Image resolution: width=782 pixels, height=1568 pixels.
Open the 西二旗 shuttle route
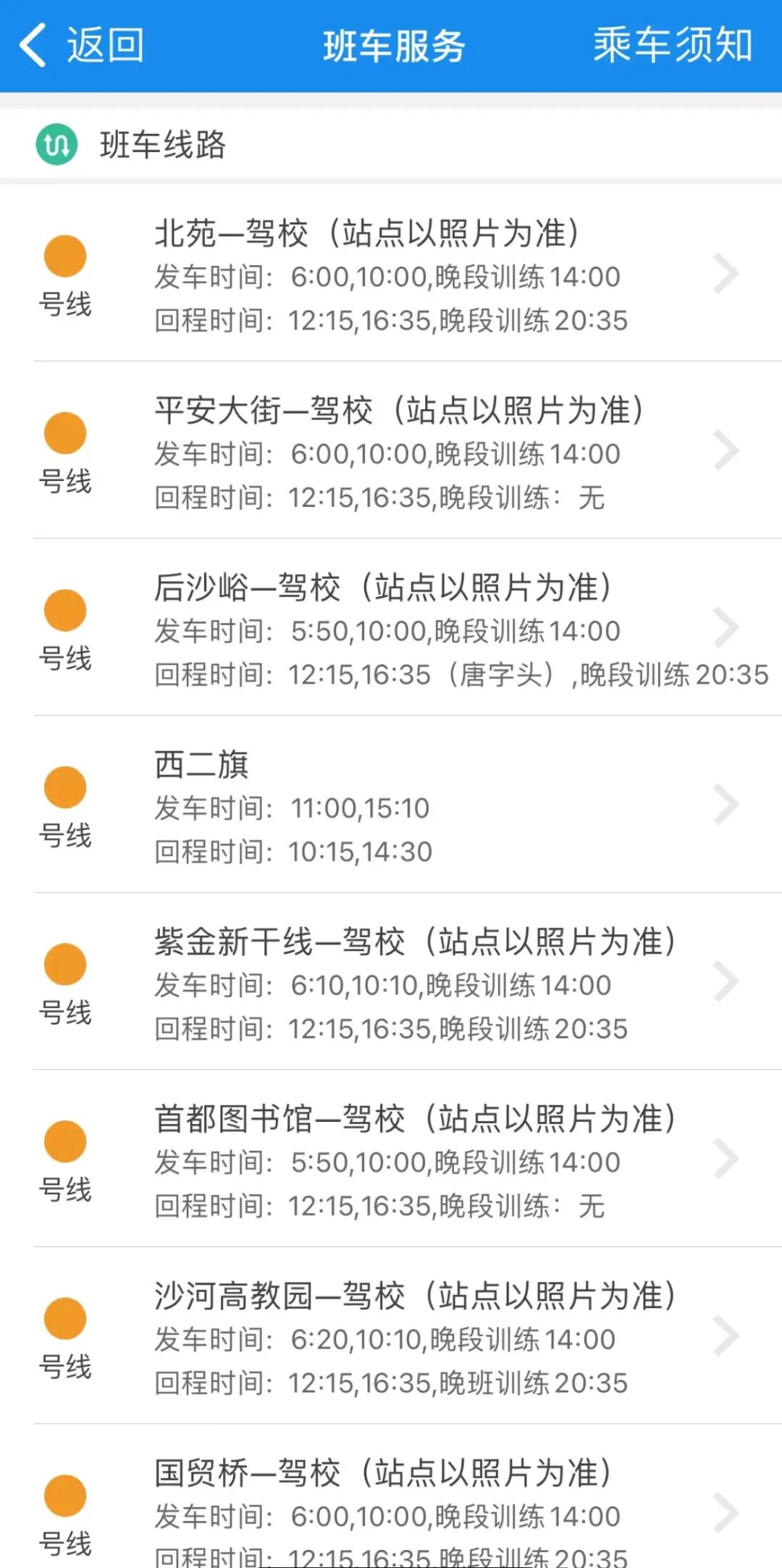click(x=391, y=806)
